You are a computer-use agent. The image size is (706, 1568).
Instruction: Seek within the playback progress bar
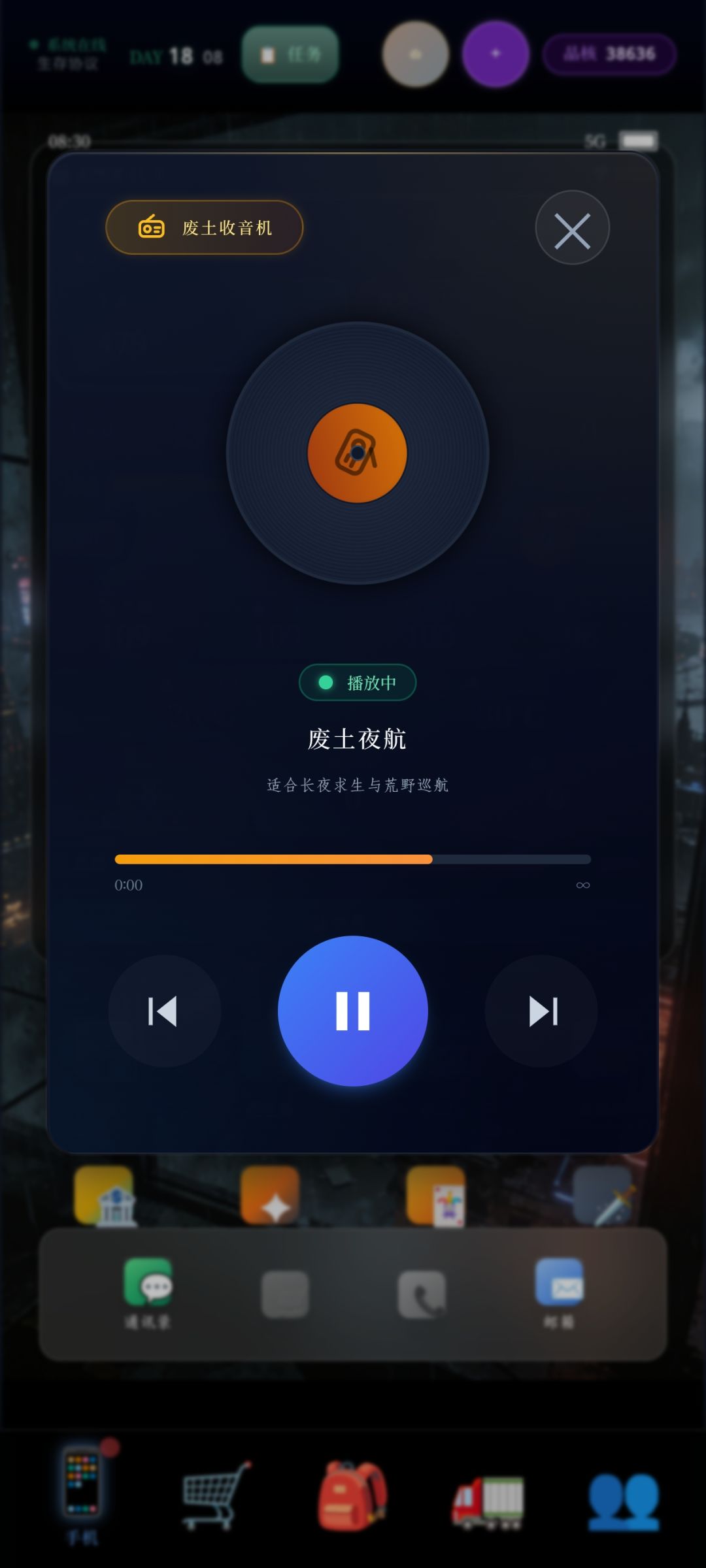tap(353, 859)
